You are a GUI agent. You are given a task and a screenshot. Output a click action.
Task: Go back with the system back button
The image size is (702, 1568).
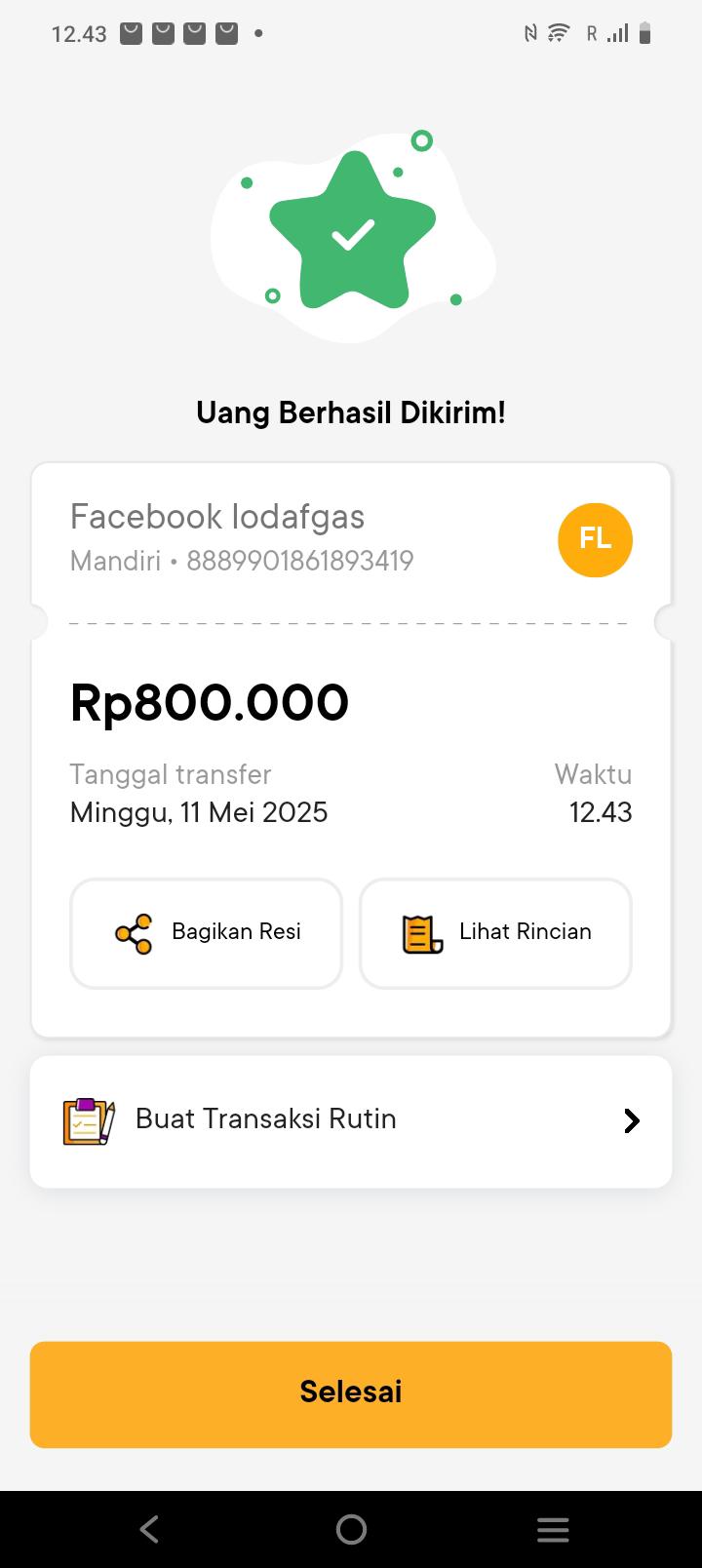pyautogui.click(x=149, y=1529)
